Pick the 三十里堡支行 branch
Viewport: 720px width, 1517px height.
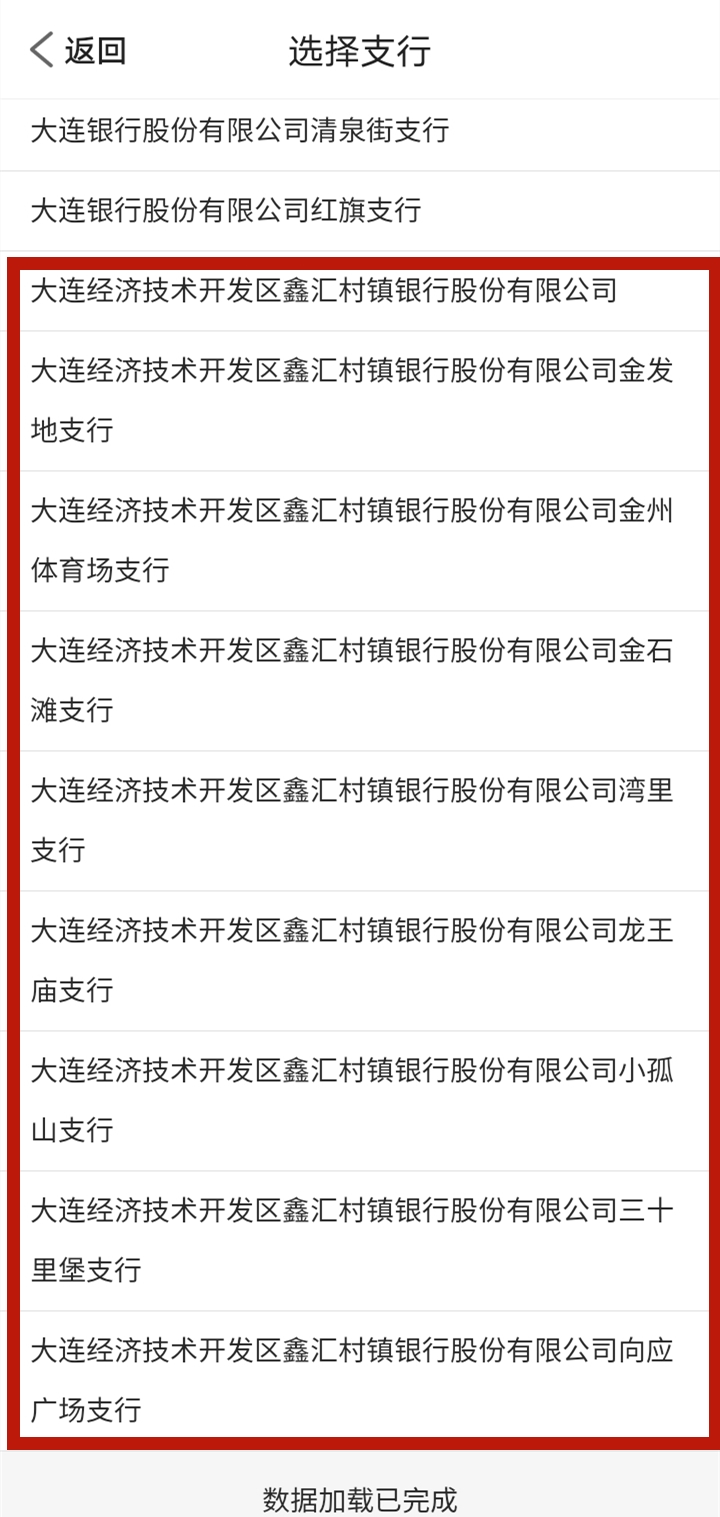click(x=360, y=1241)
